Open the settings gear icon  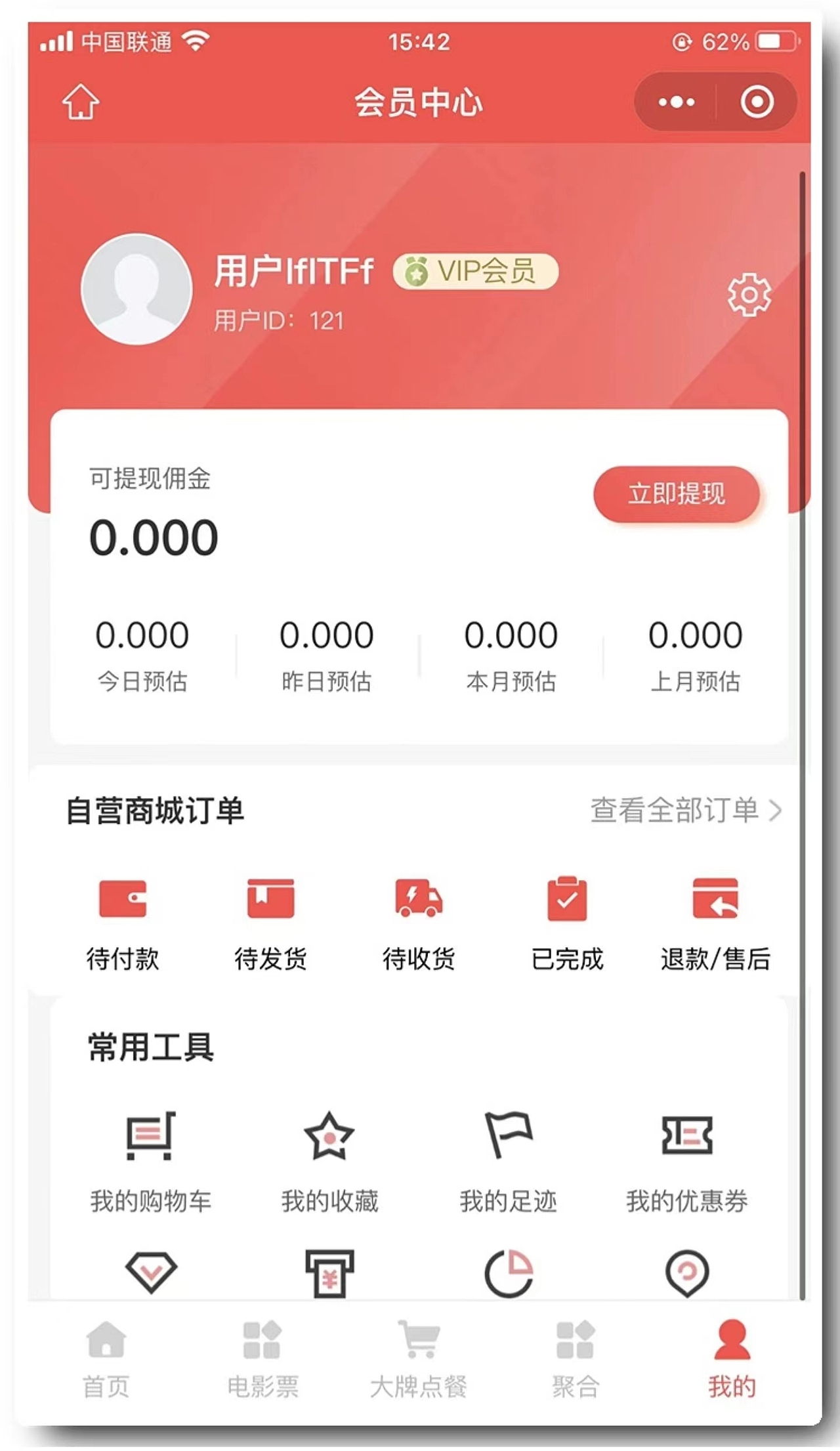pyautogui.click(x=750, y=294)
